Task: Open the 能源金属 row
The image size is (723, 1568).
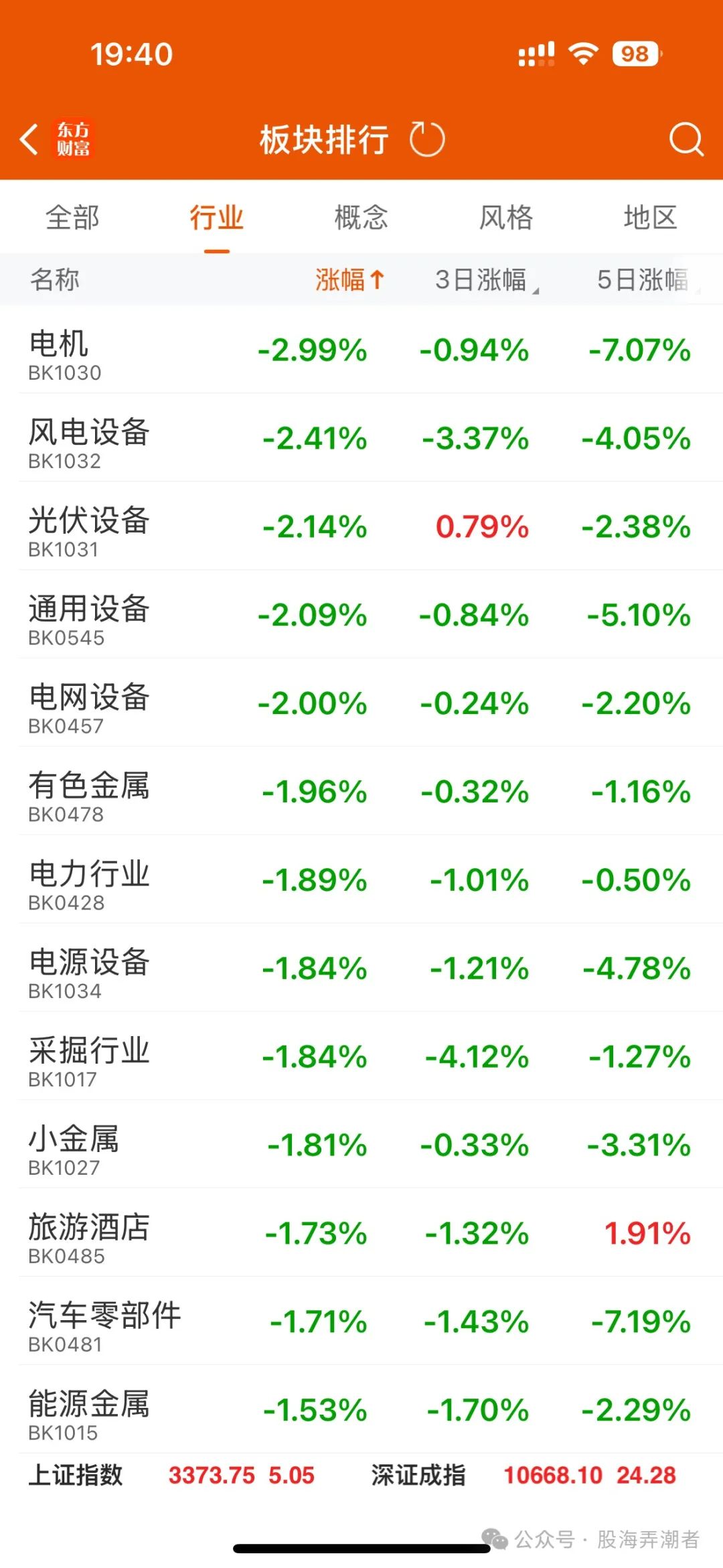Action: click(361, 1411)
